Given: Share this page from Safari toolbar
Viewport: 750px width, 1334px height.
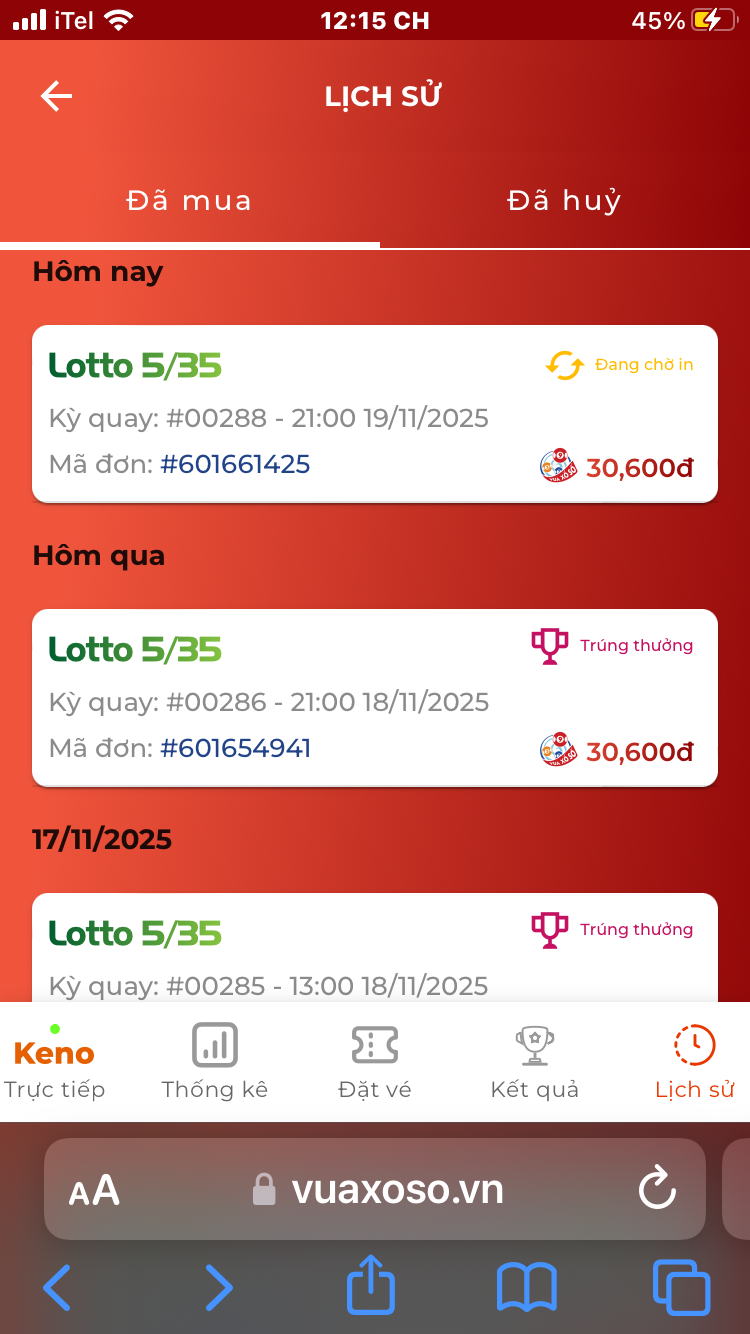Looking at the screenshot, I should 371,1285.
